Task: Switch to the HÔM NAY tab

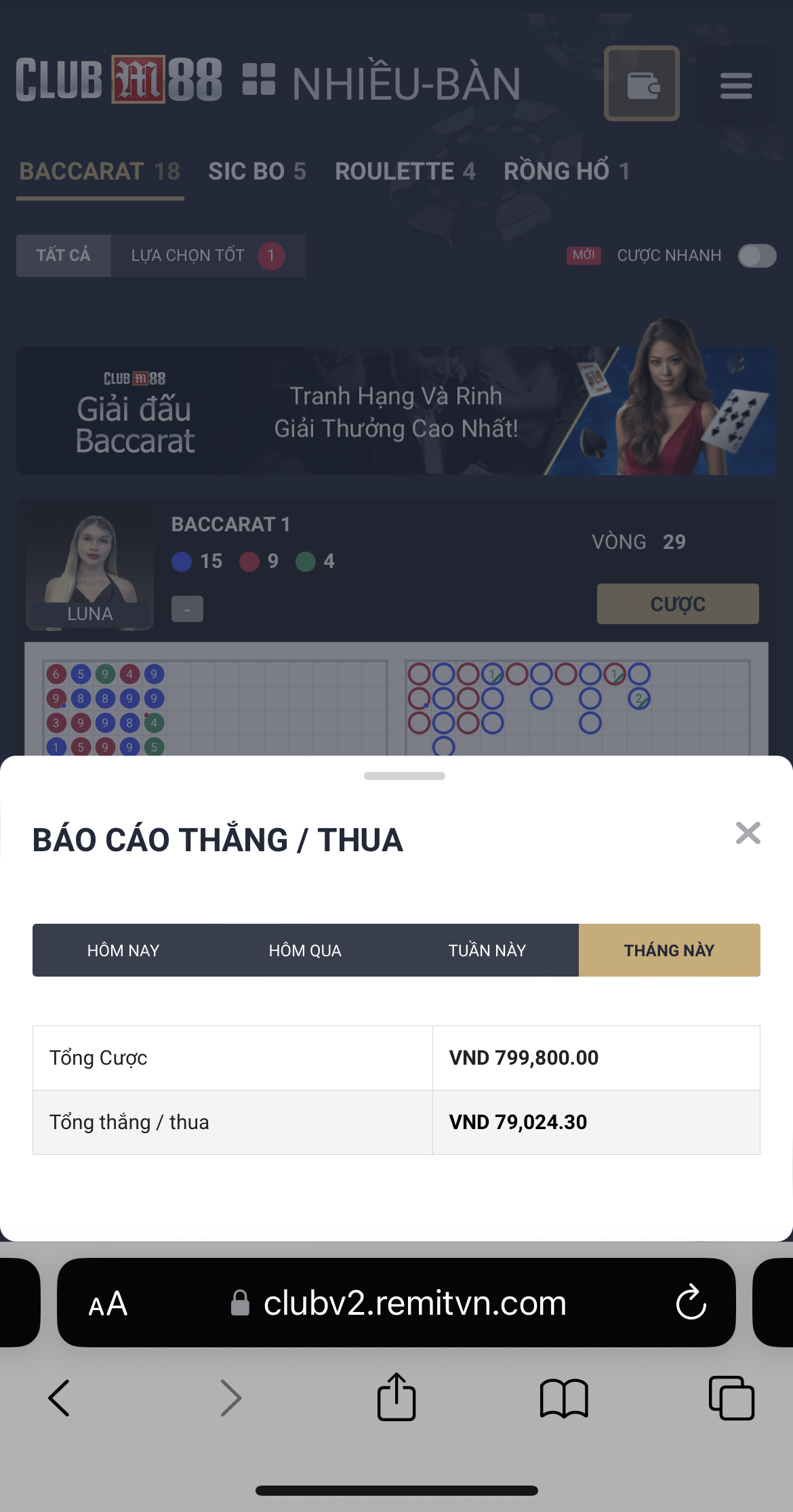Action: pos(123,950)
